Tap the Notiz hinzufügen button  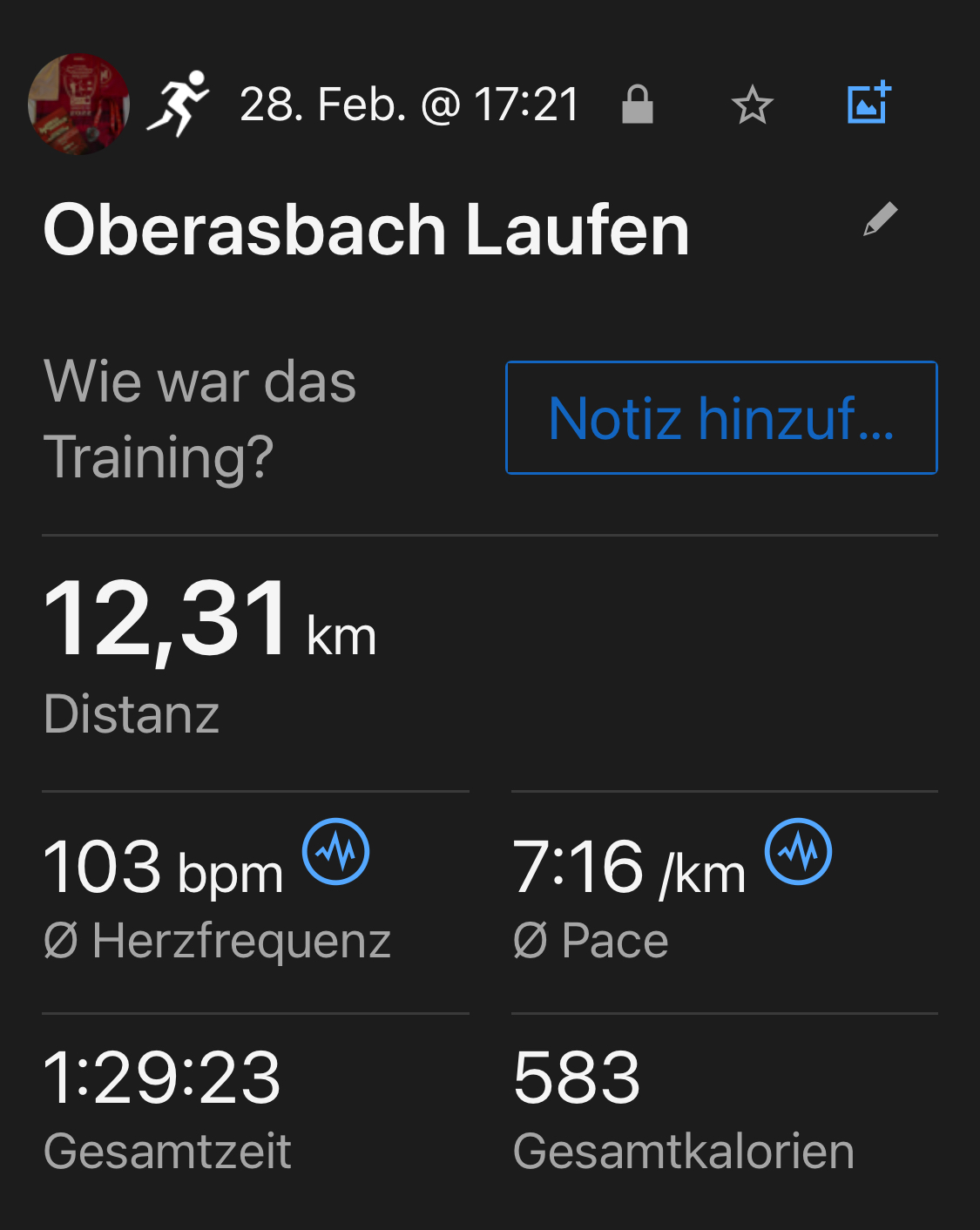click(721, 418)
